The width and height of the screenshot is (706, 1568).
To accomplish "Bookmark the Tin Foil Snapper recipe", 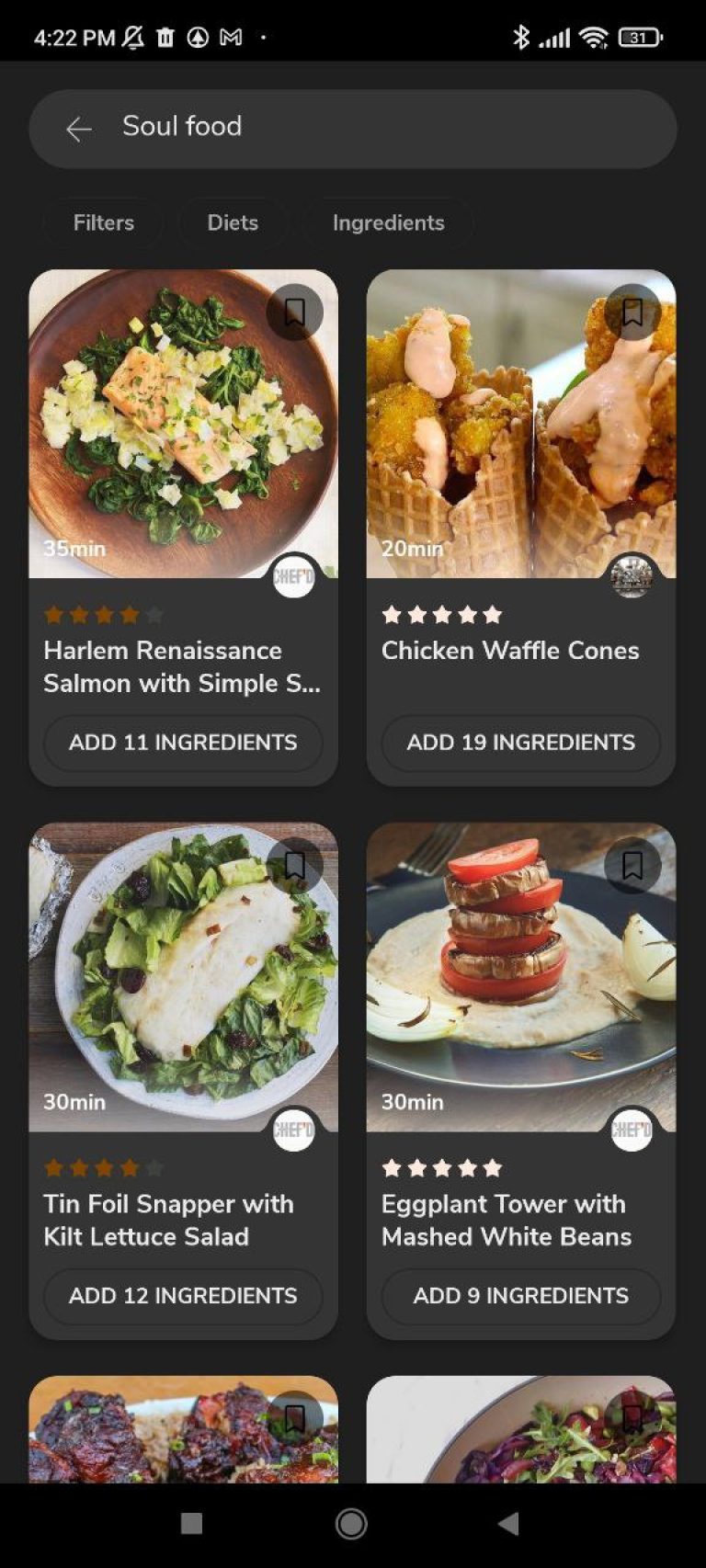I will 294,865.
